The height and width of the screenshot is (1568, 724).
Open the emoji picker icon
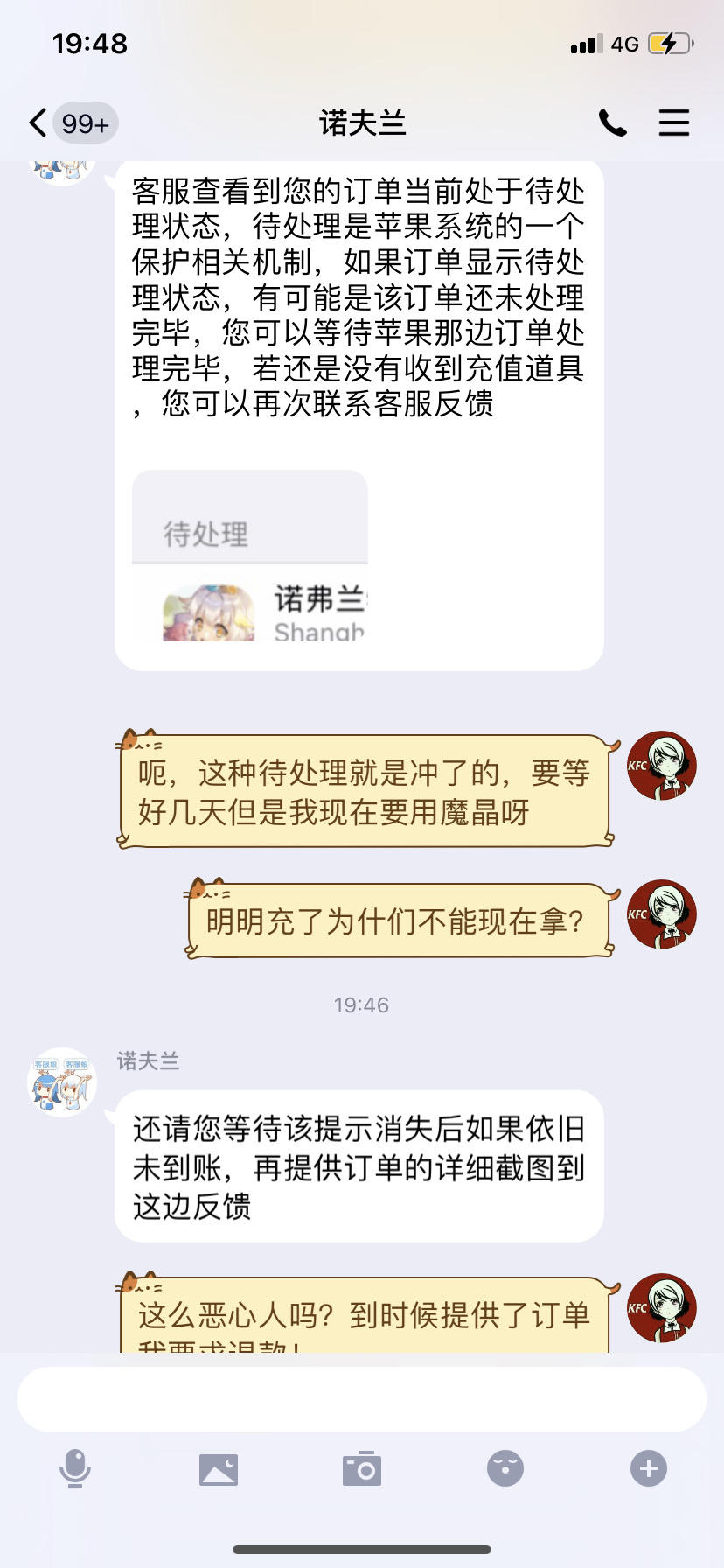point(504,1469)
